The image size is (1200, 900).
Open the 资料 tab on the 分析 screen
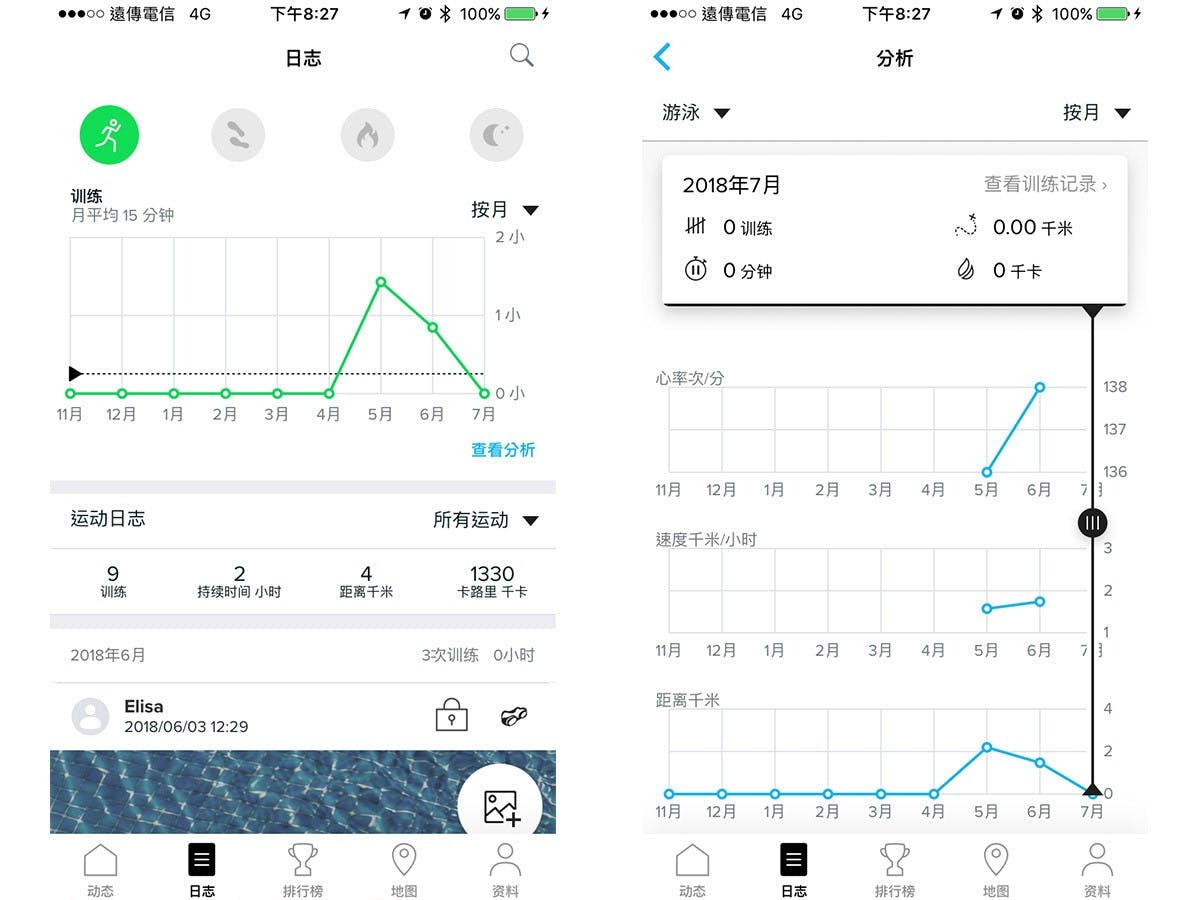1097,870
